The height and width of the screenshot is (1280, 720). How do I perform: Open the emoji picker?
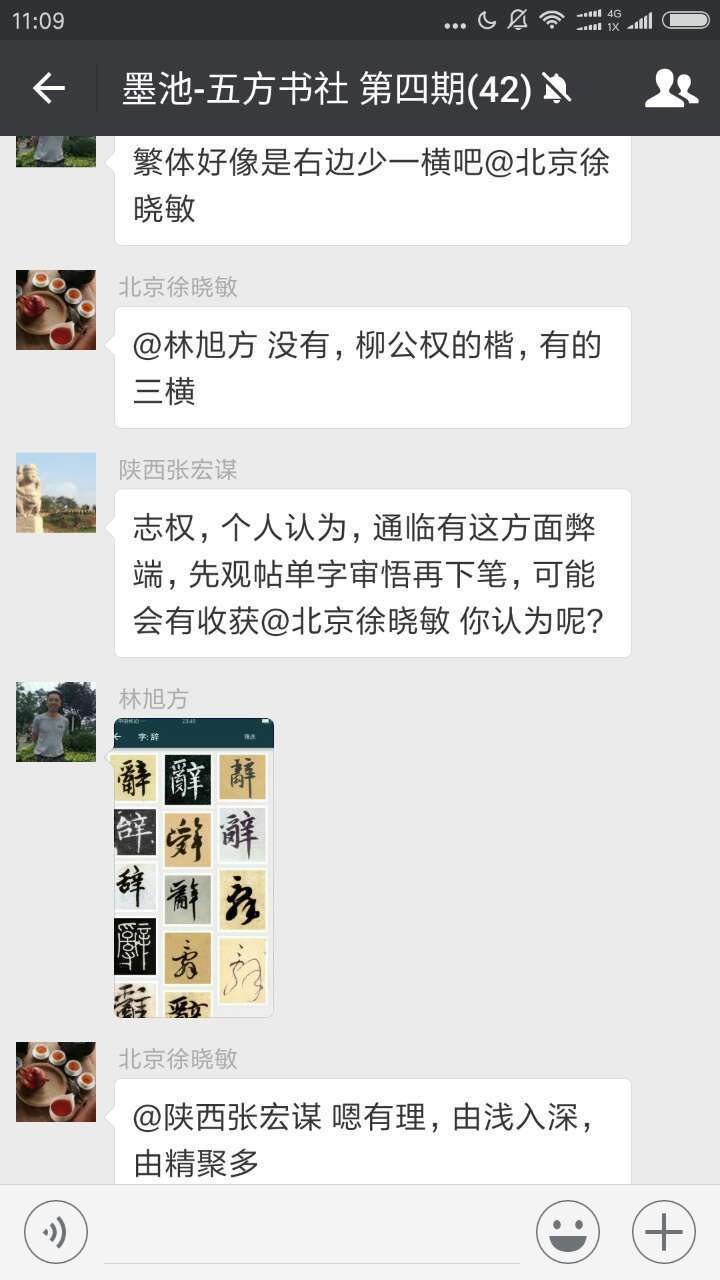click(x=568, y=1232)
